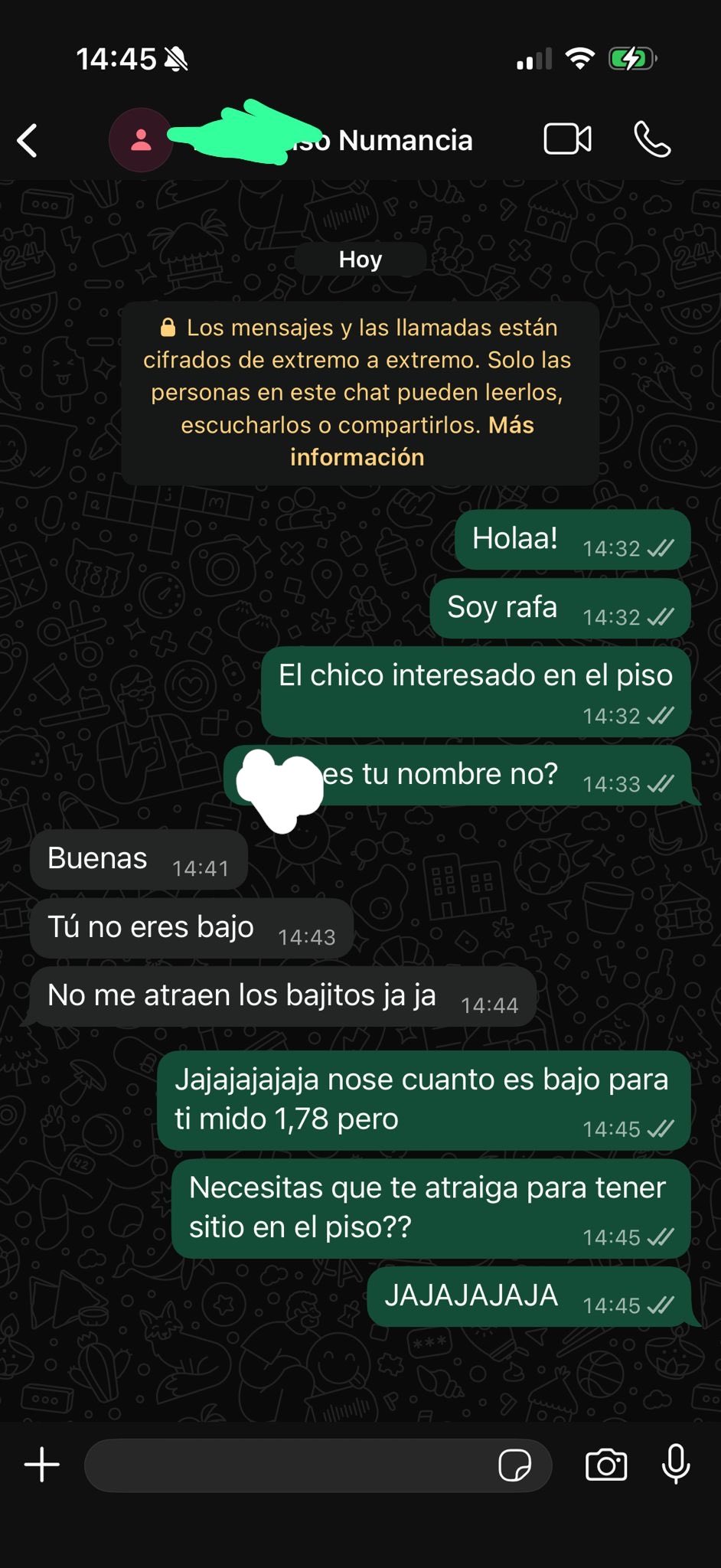Go back to the chats list
721x1568 pixels.
tap(28, 141)
